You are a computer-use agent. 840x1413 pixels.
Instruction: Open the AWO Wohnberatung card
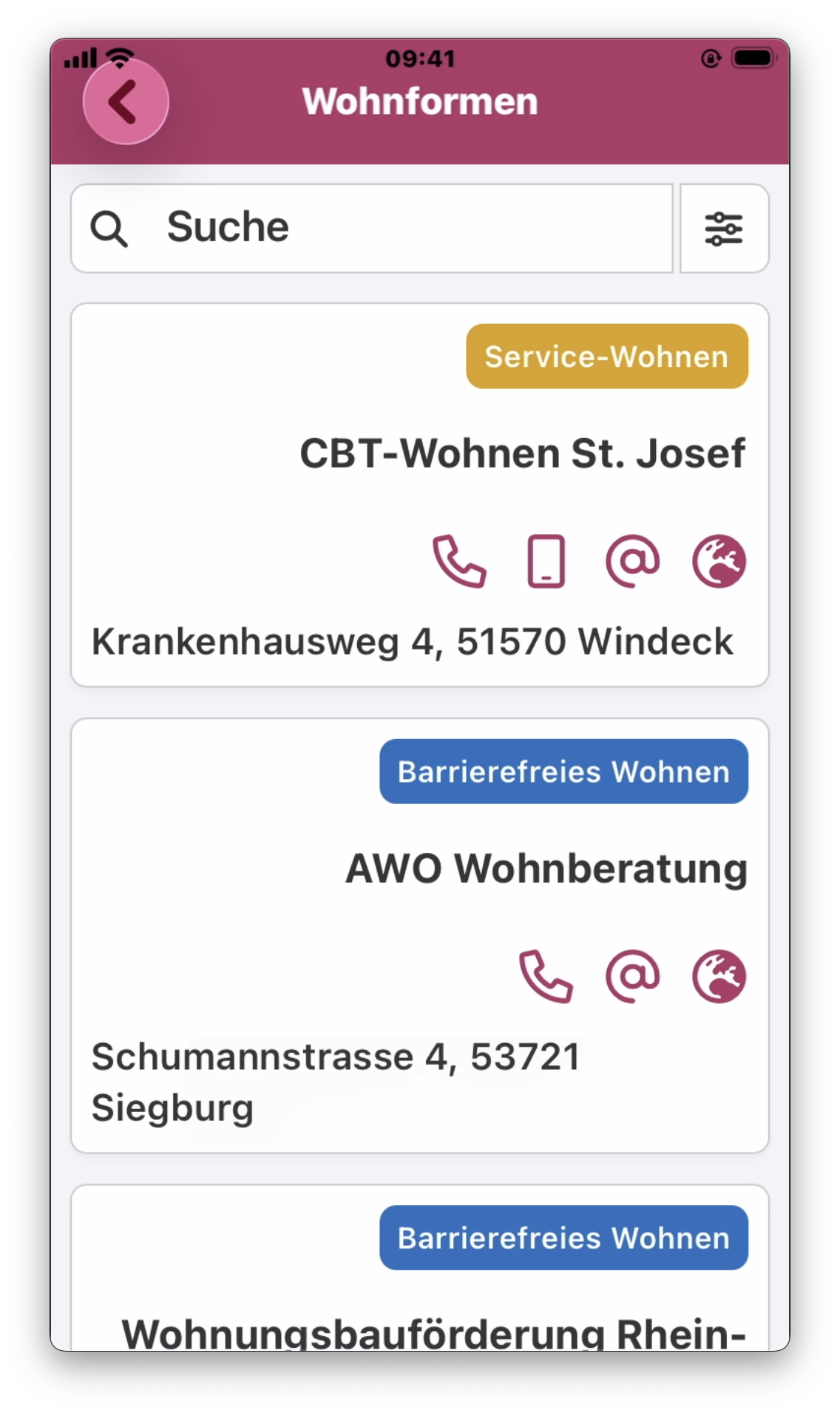point(546,869)
